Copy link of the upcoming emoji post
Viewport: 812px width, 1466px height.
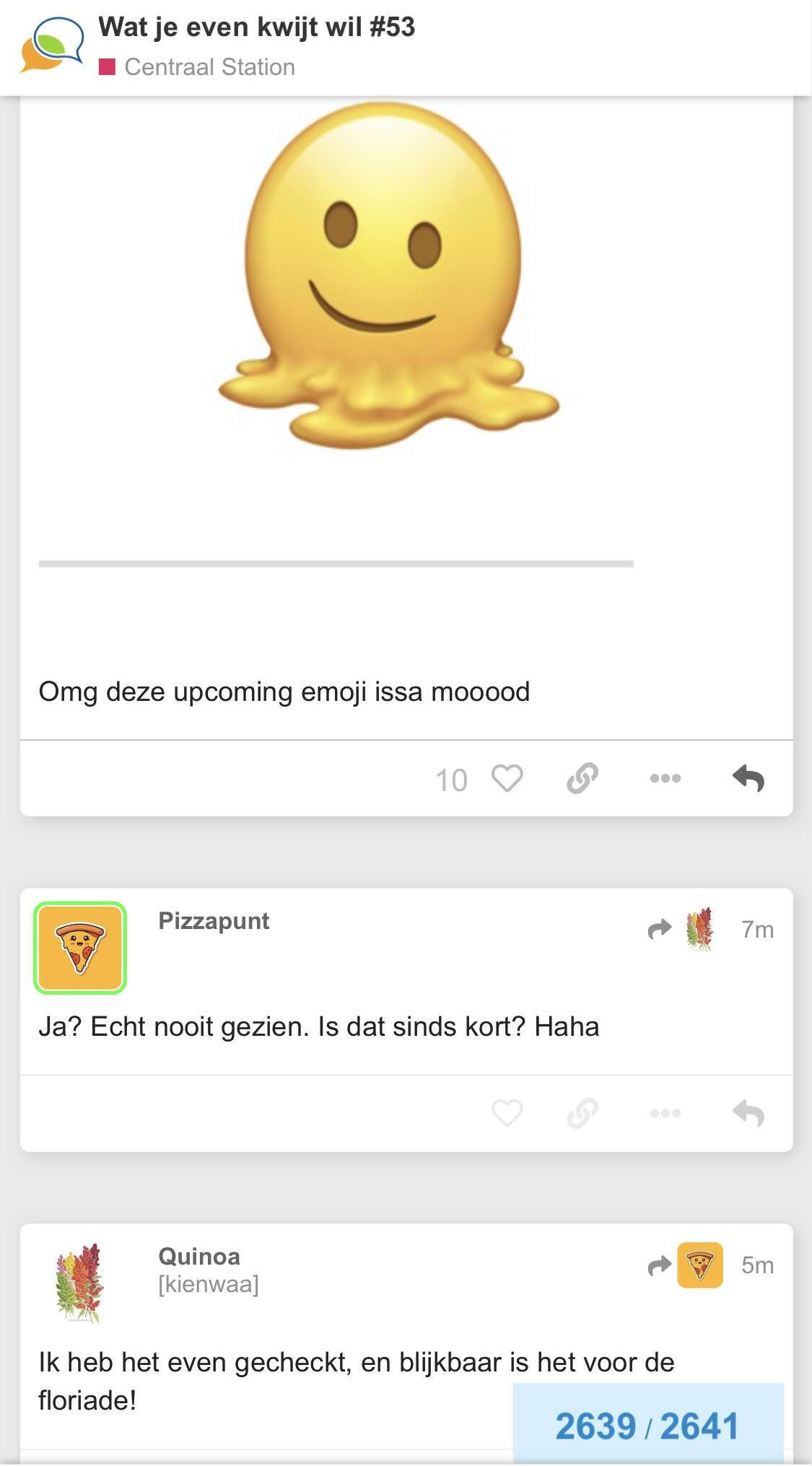(x=582, y=779)
